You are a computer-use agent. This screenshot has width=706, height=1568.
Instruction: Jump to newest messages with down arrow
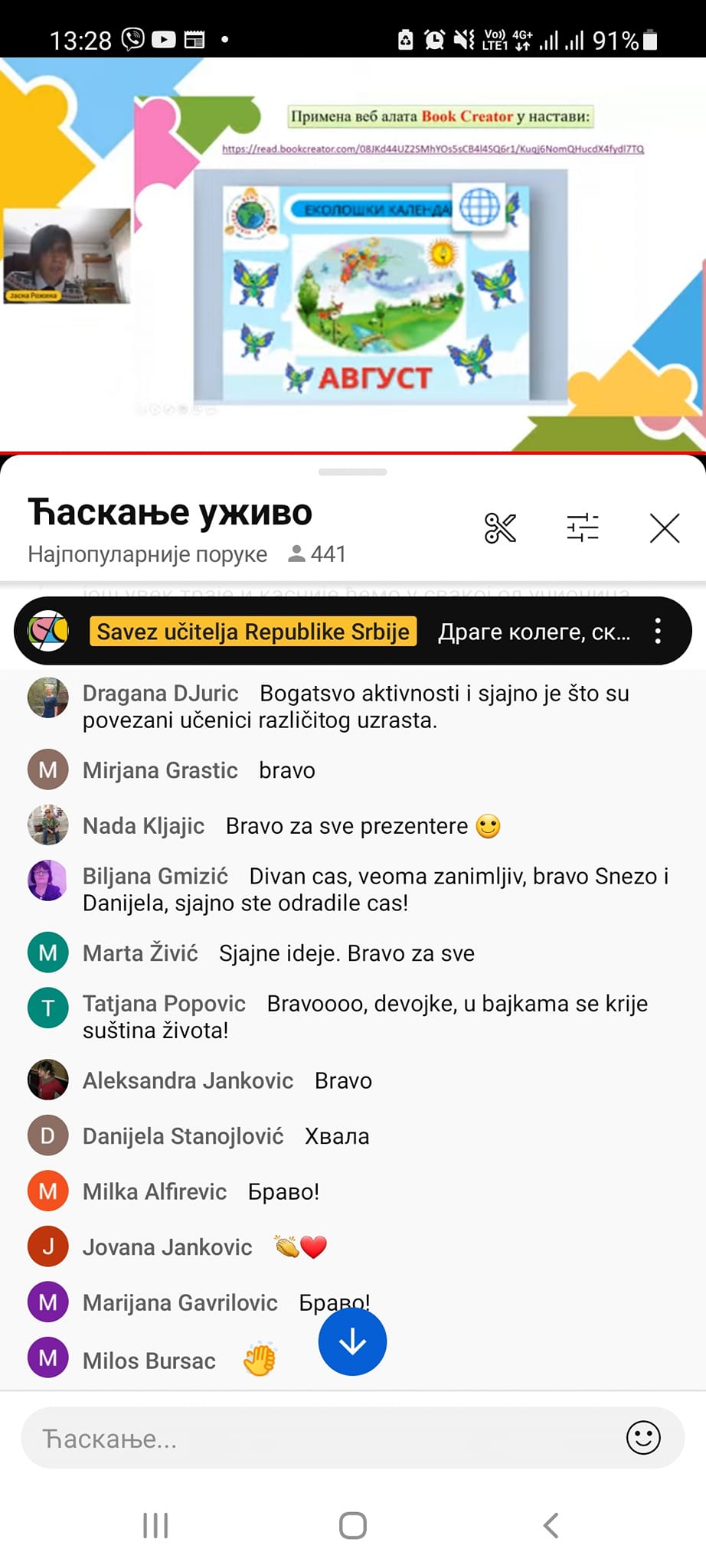(x=352, y=1341)
